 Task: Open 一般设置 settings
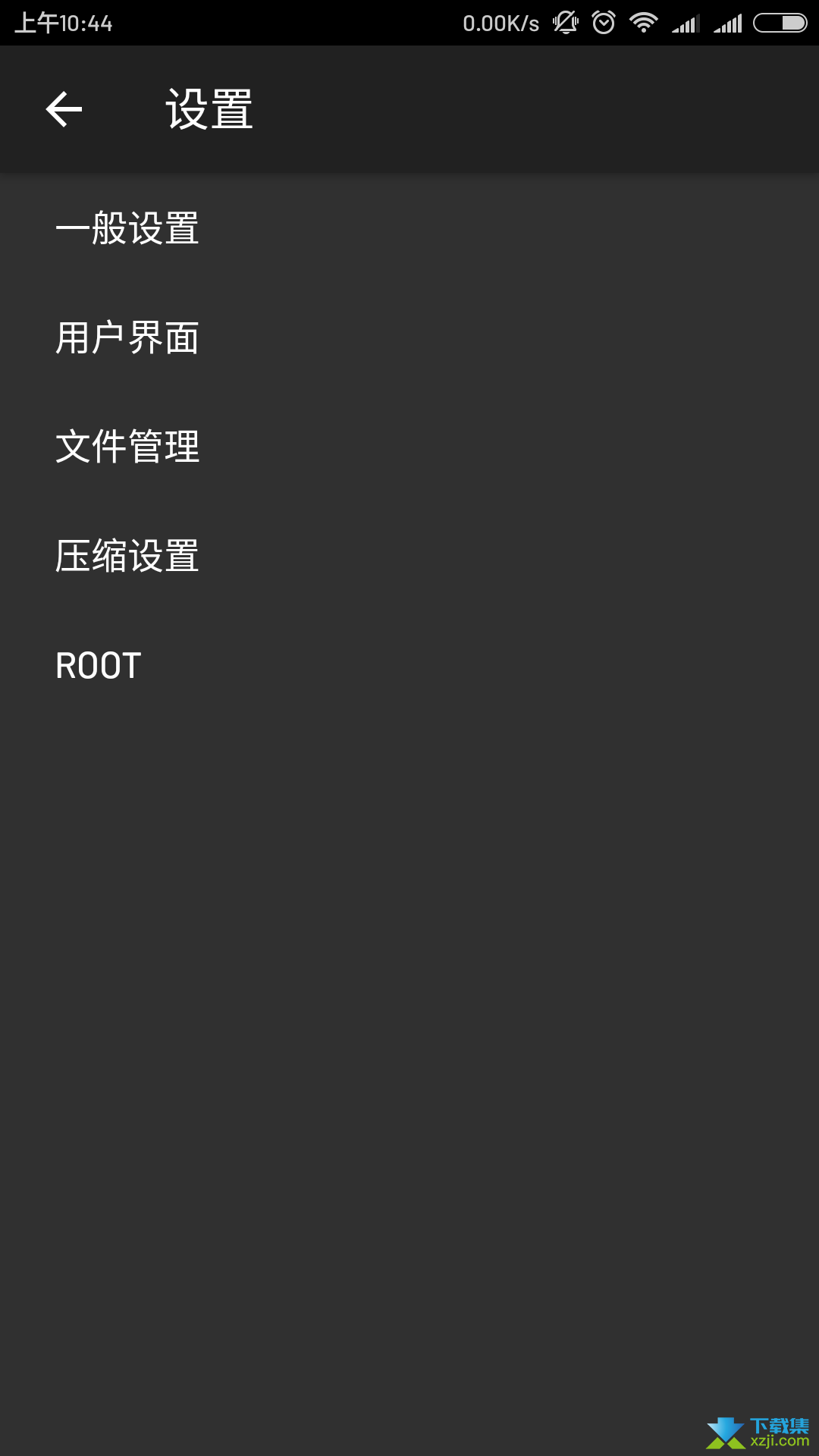tap(409, 228)
